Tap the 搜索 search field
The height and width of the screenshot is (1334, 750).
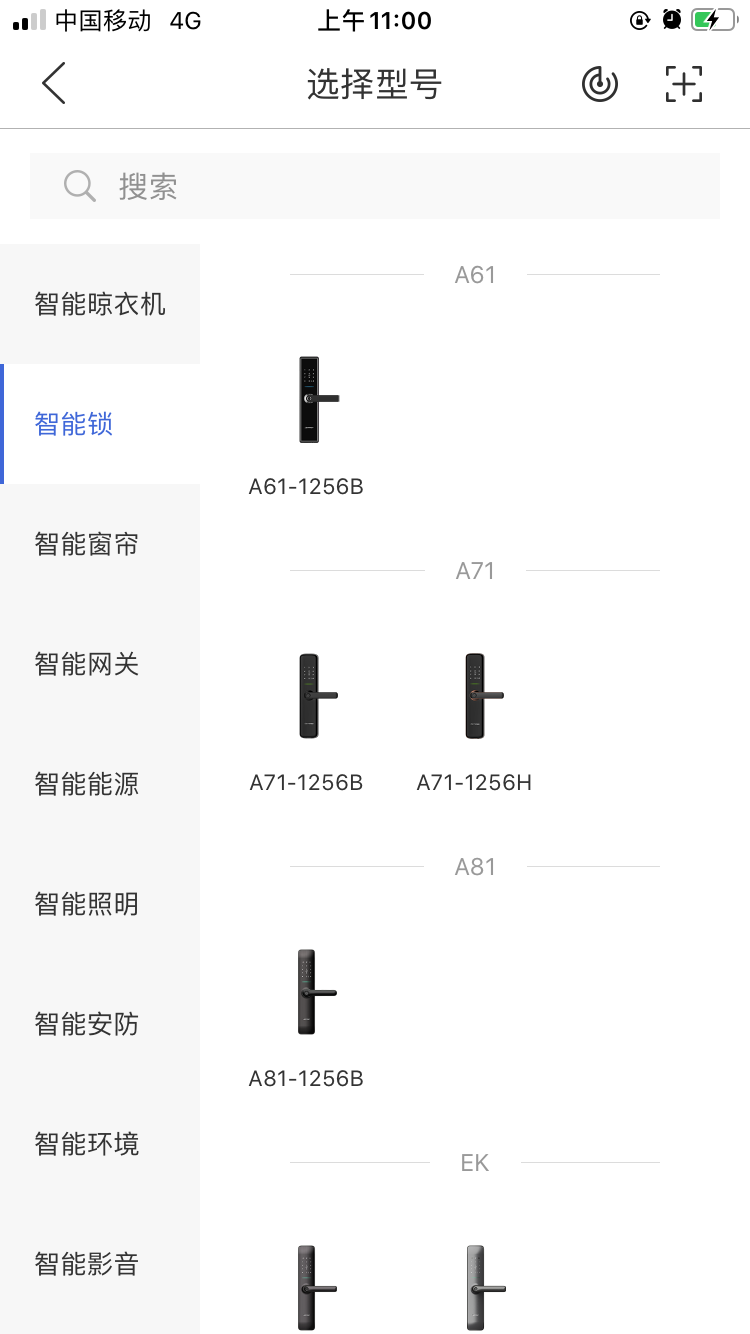(375, 186)
